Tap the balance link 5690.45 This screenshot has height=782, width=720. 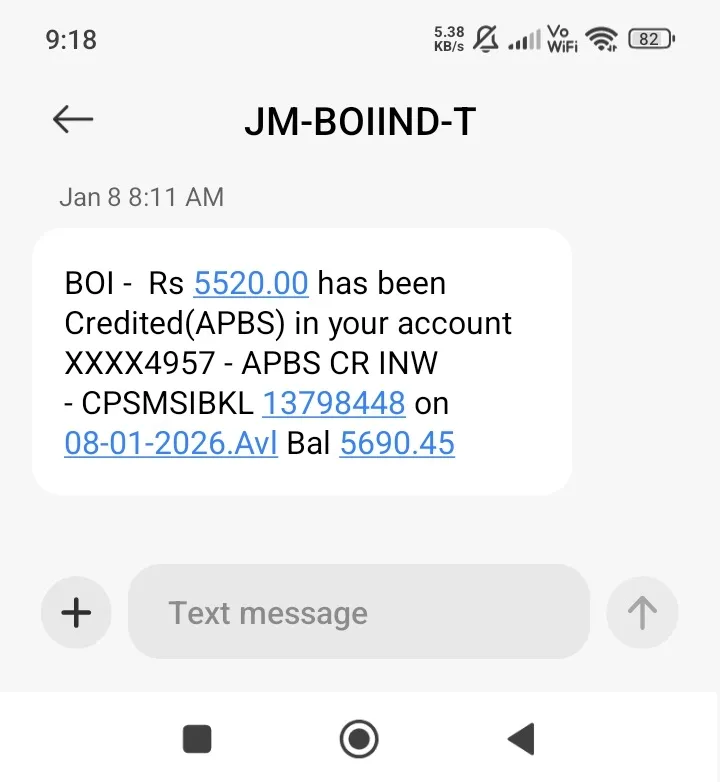click(x=397, y=443)
